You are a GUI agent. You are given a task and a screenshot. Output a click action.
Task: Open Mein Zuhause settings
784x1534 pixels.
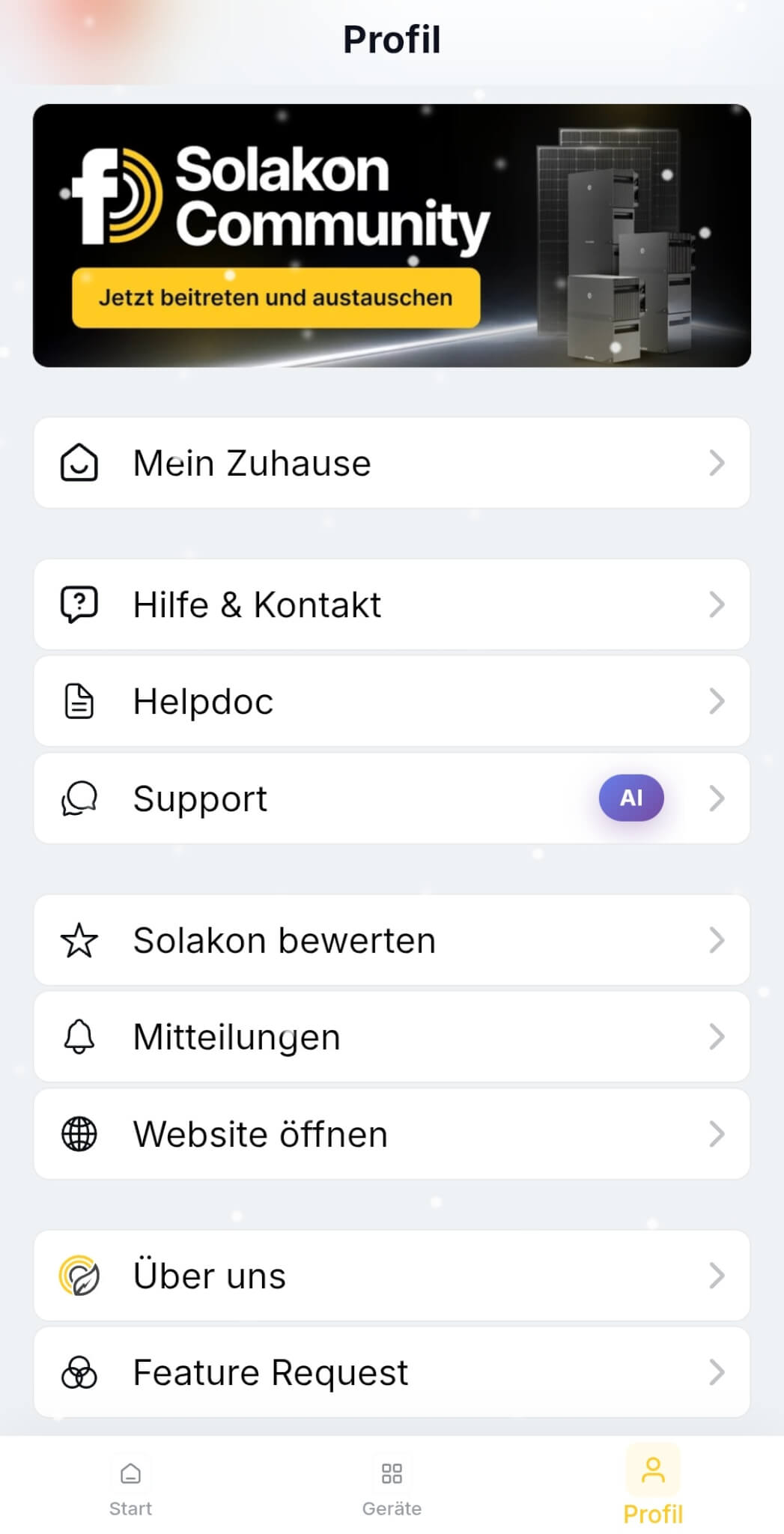pyautogui.click(x=392, y=463)
